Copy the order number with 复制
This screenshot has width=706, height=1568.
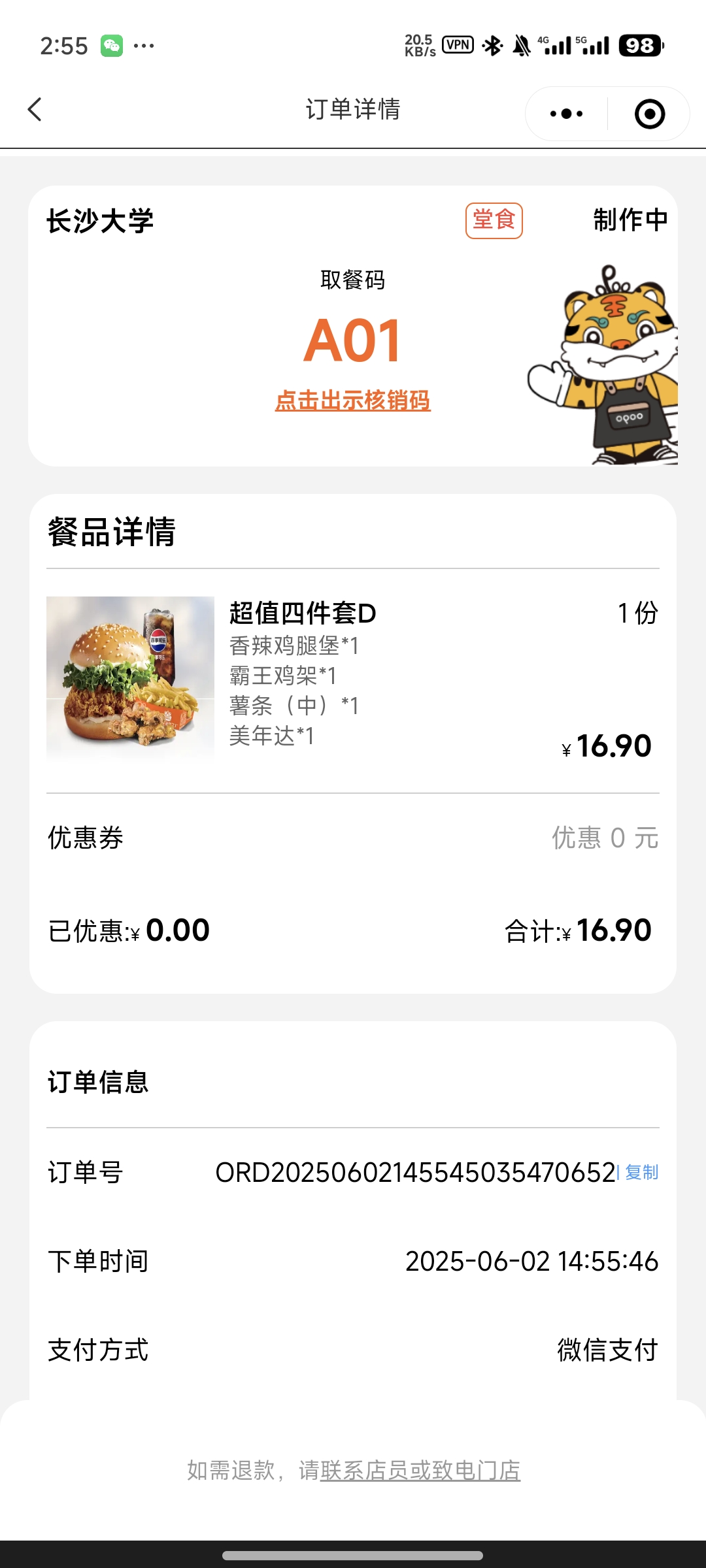tap(641, 1173)
